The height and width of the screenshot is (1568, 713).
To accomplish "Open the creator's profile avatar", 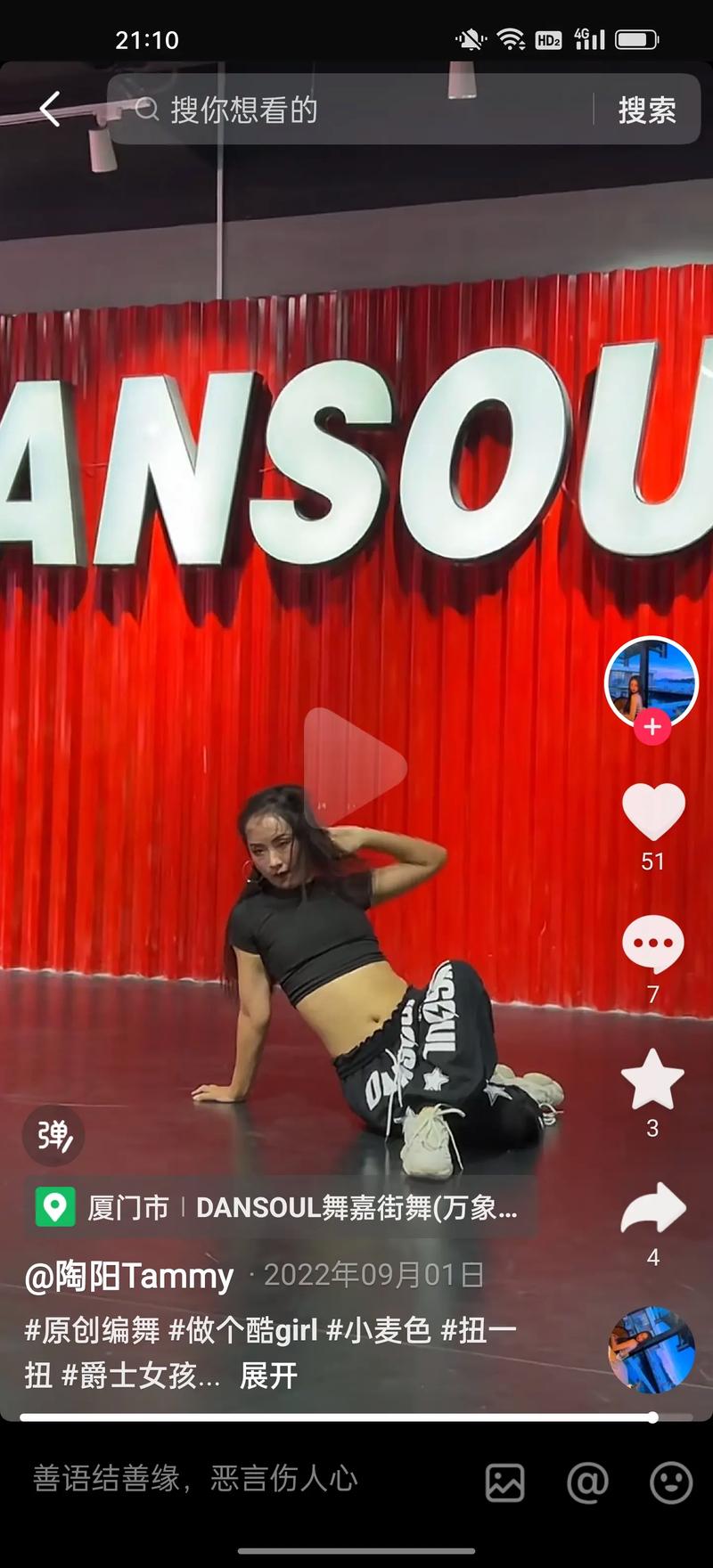I will tap(652, 681).
